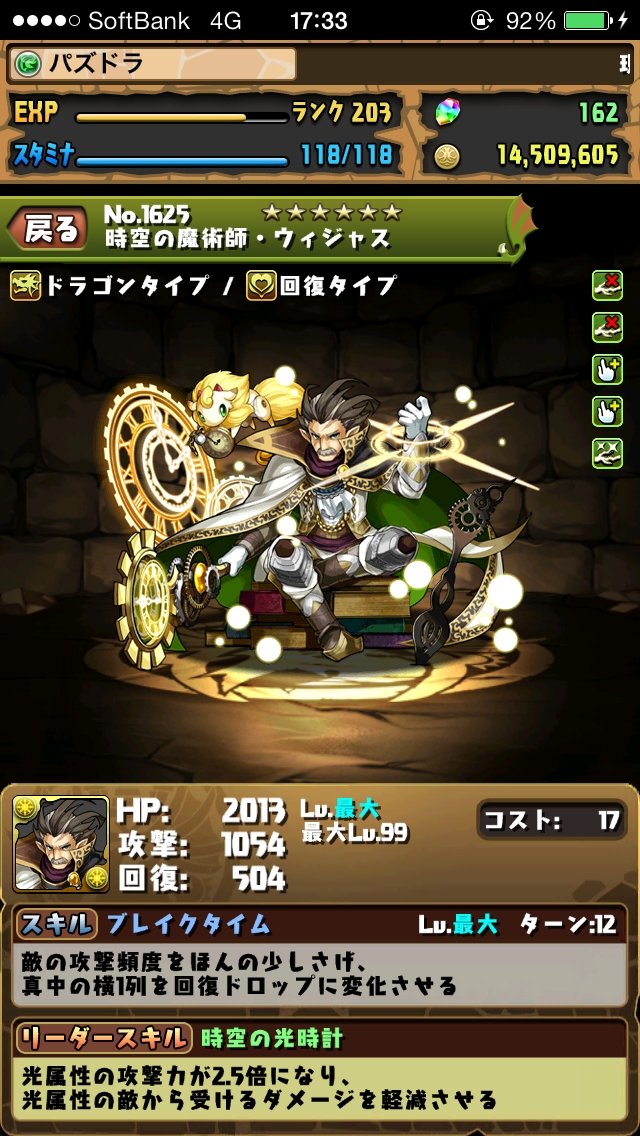Viewport: 640px width, 1136px height.
Task: Tap the 戻る back button
Action: point(48,228)
